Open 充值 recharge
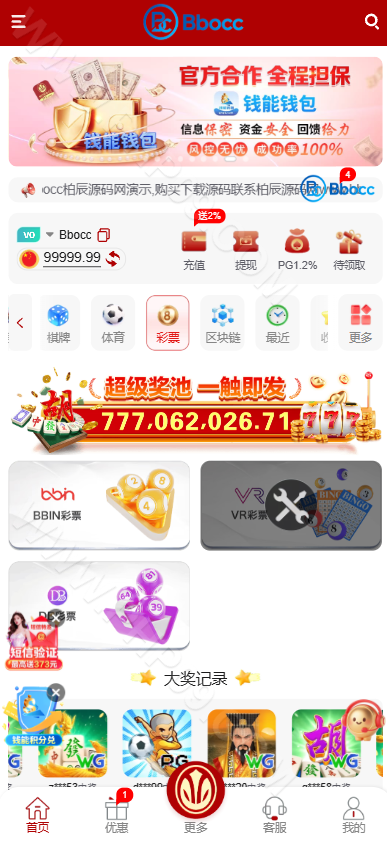387x847 pixels. pos(194,250)
